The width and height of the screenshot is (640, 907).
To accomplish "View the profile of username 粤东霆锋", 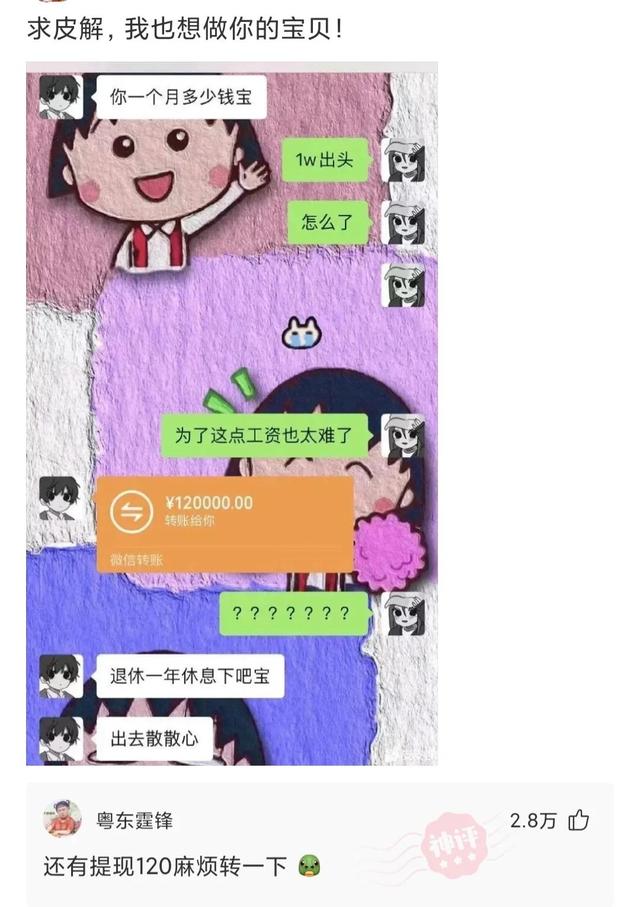I will click(134, 821).
